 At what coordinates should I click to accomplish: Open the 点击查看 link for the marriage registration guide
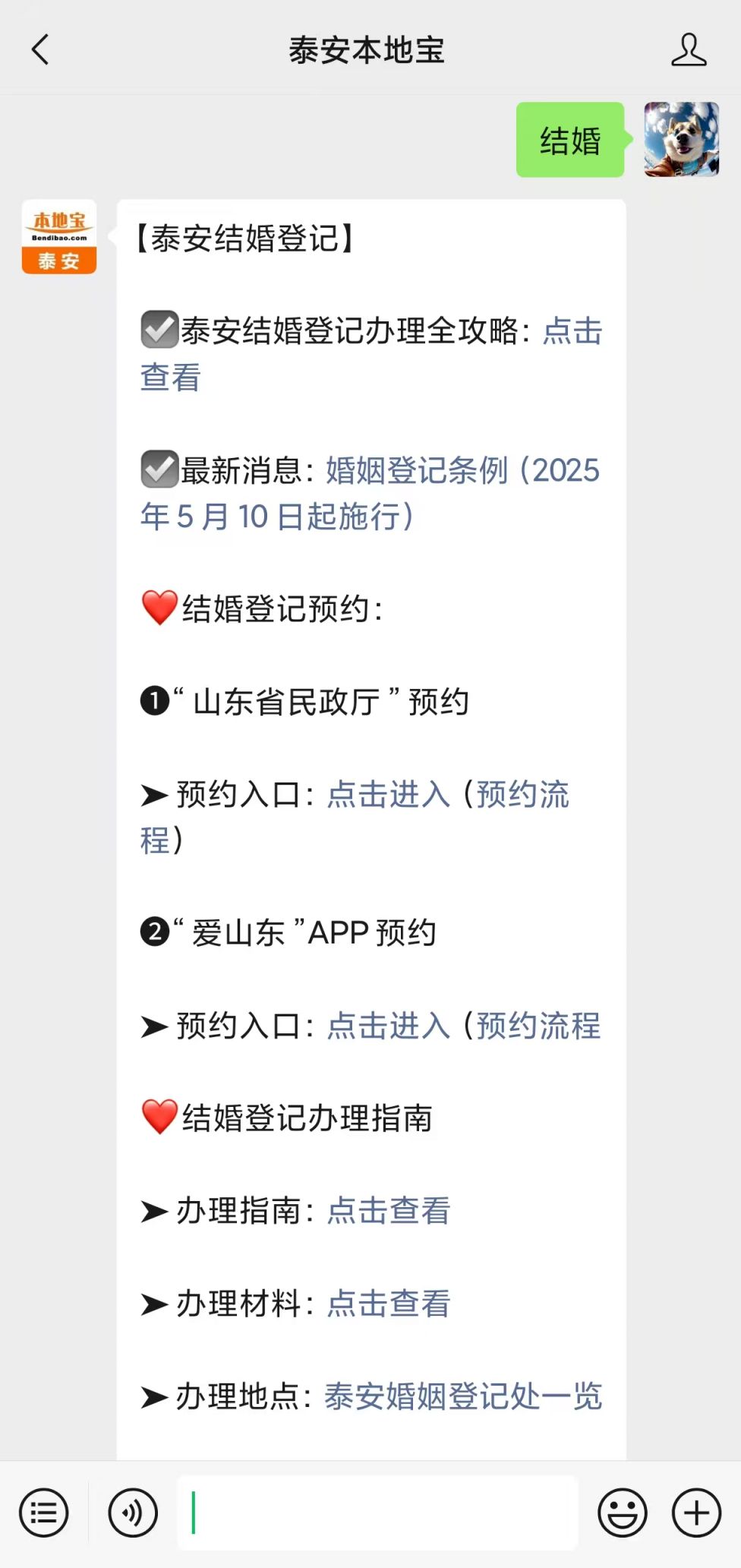[x=371, y=354]
